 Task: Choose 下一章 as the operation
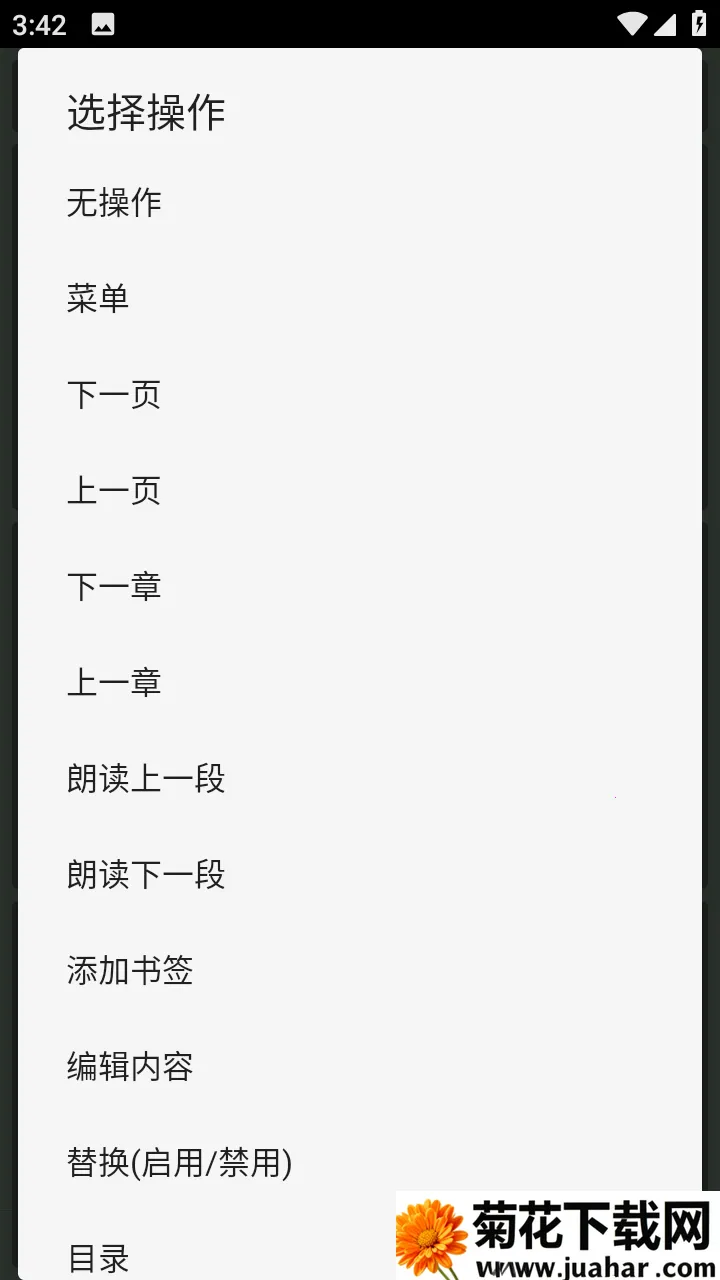(114, 587)
